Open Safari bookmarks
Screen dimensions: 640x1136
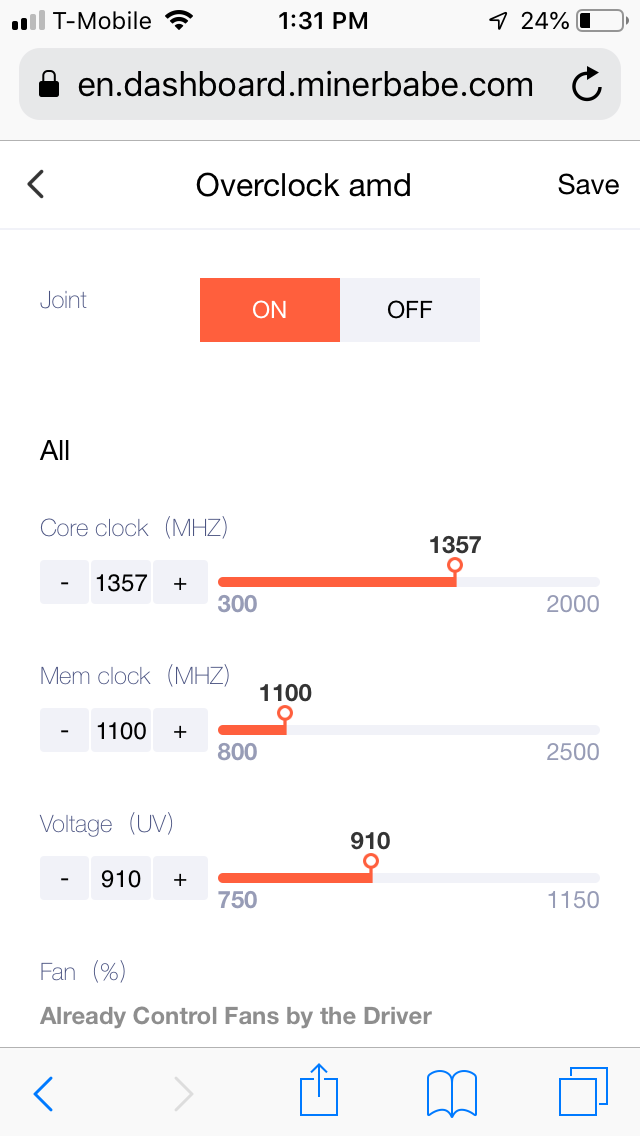[x=452, y=1093]
